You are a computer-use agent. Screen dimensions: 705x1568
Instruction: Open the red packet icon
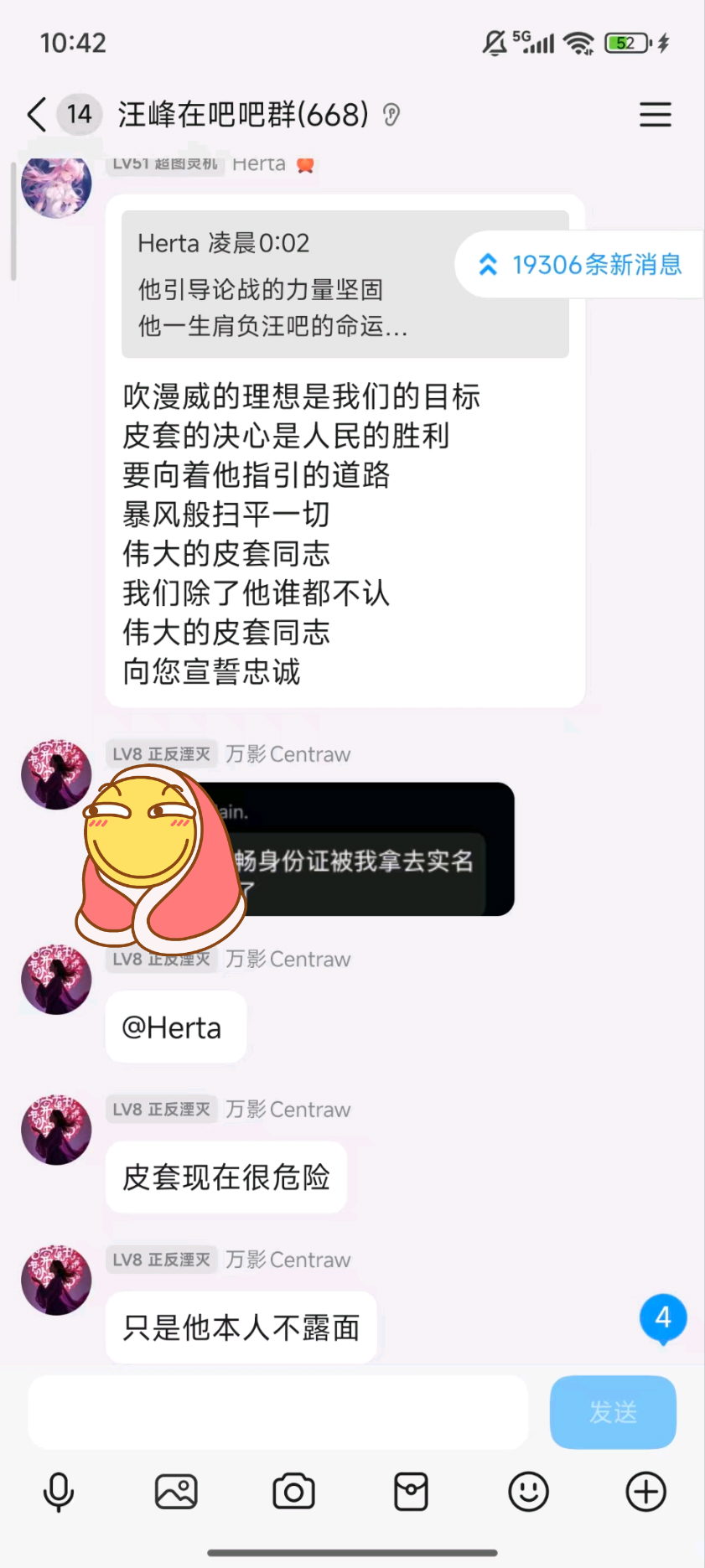click(x=411, y=1492)
